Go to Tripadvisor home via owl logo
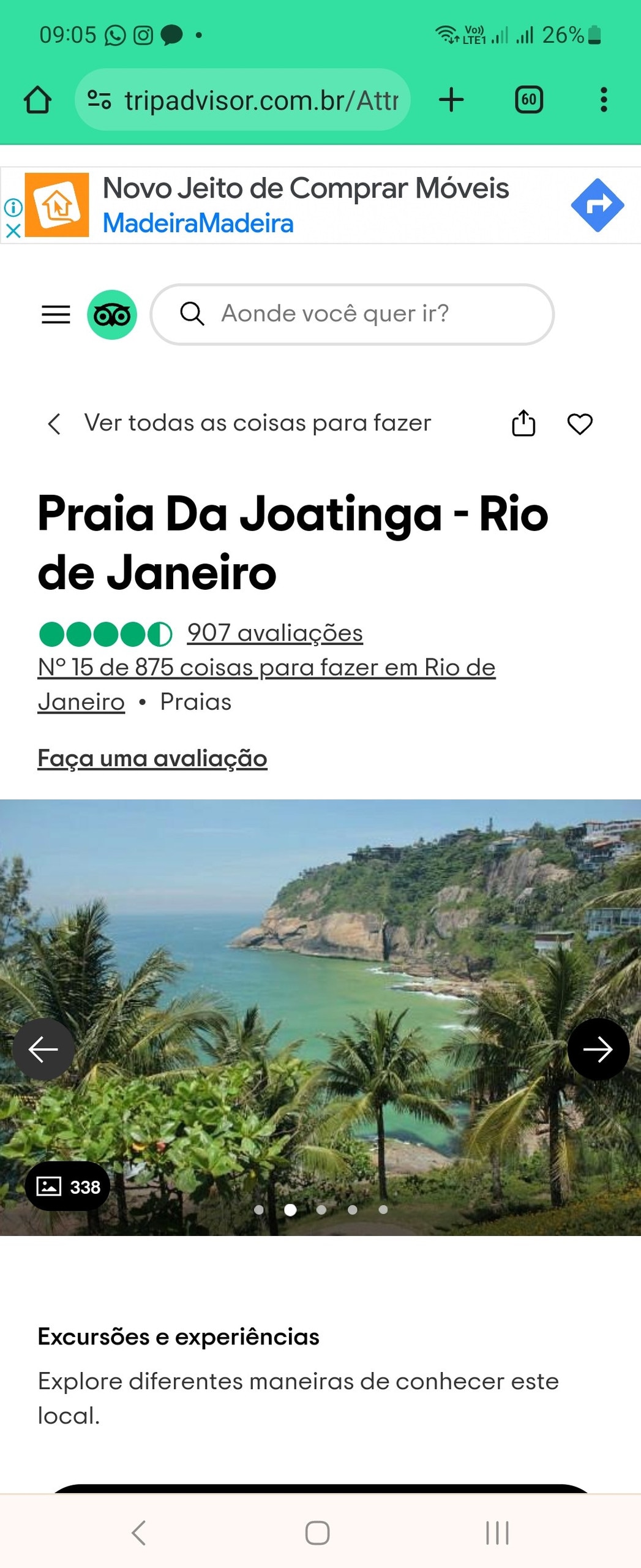The width and height of the screenshot is (641, 1568). (x=112, y=315)
